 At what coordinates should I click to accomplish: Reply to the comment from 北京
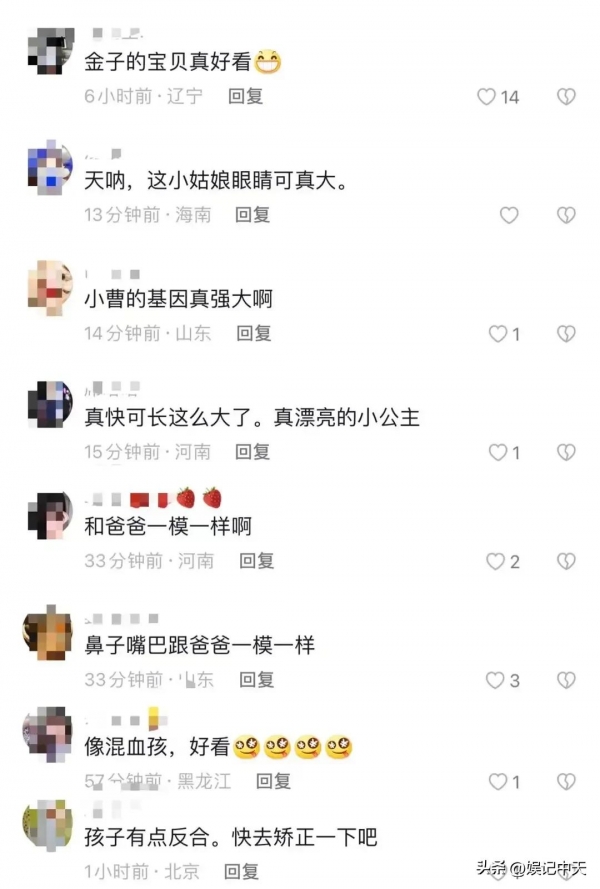242,872
